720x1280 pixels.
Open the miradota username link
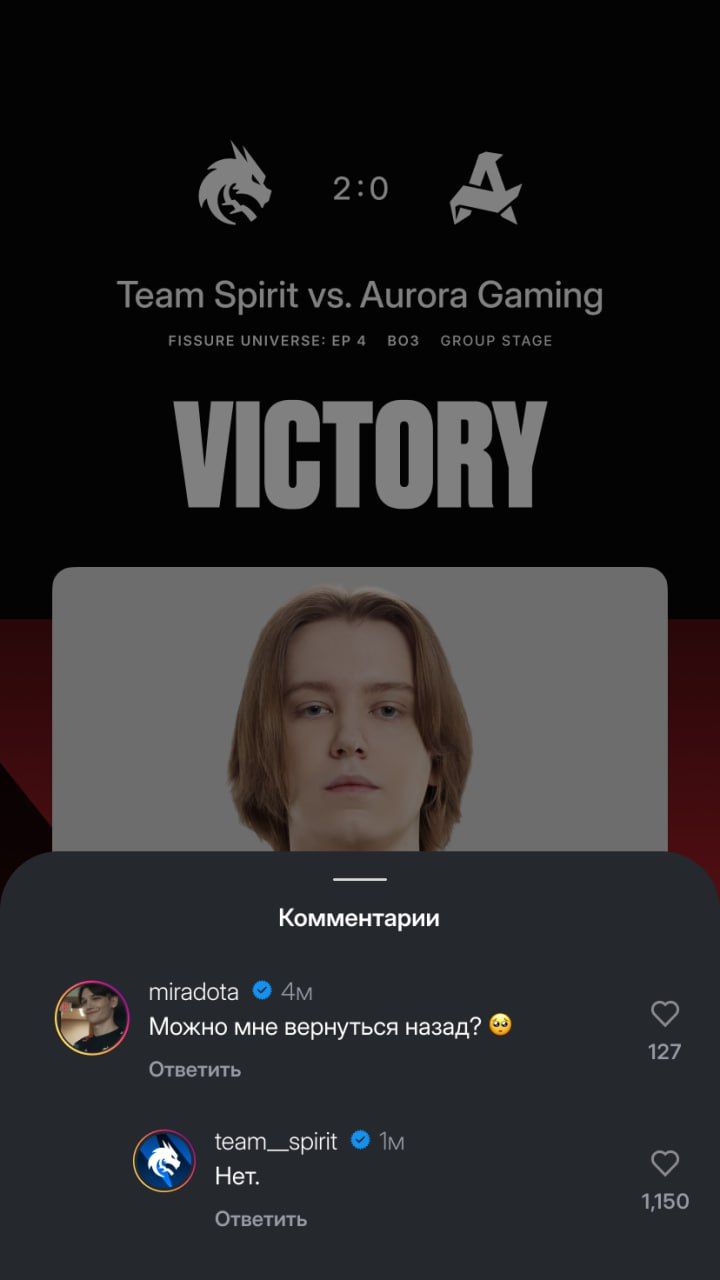point(194,992)
